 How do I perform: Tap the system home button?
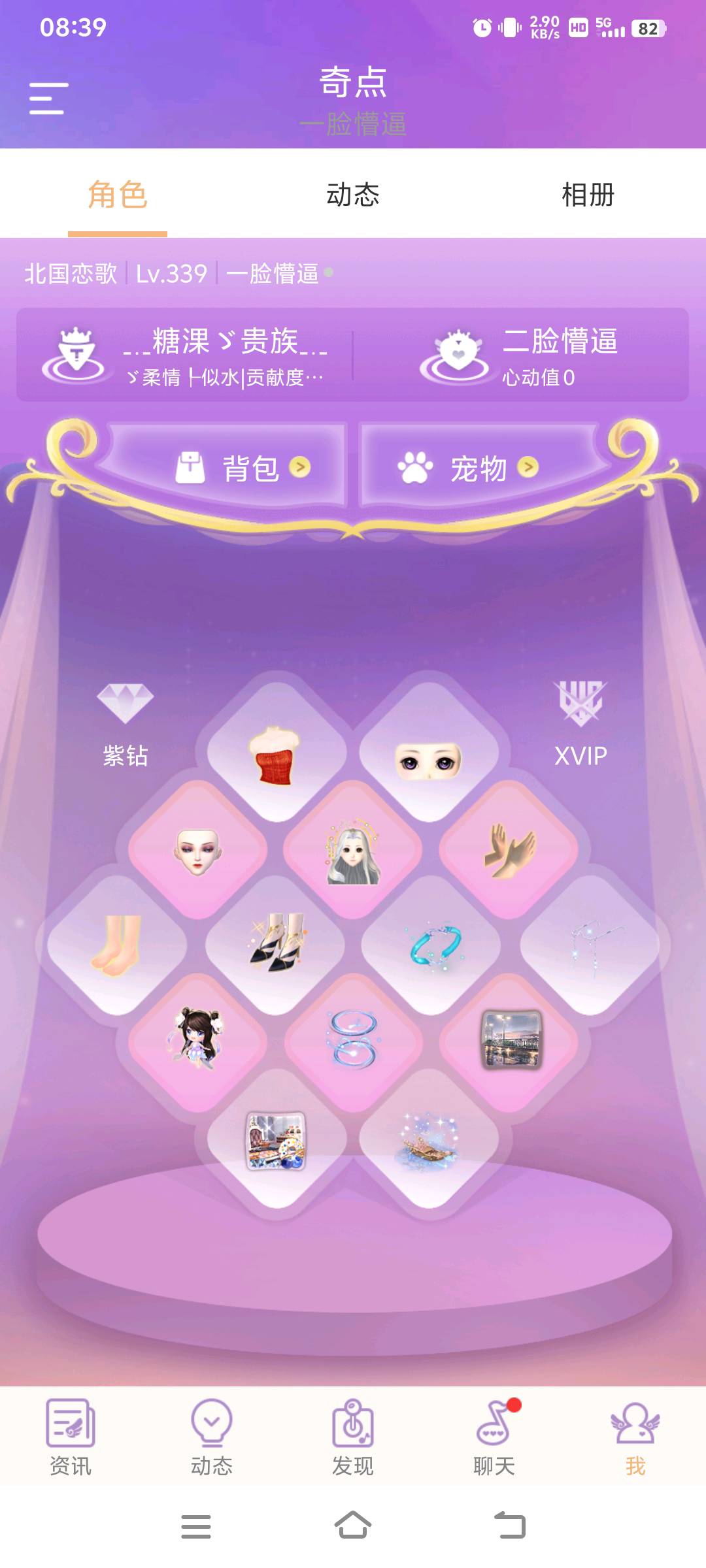tap(353, 1526)
